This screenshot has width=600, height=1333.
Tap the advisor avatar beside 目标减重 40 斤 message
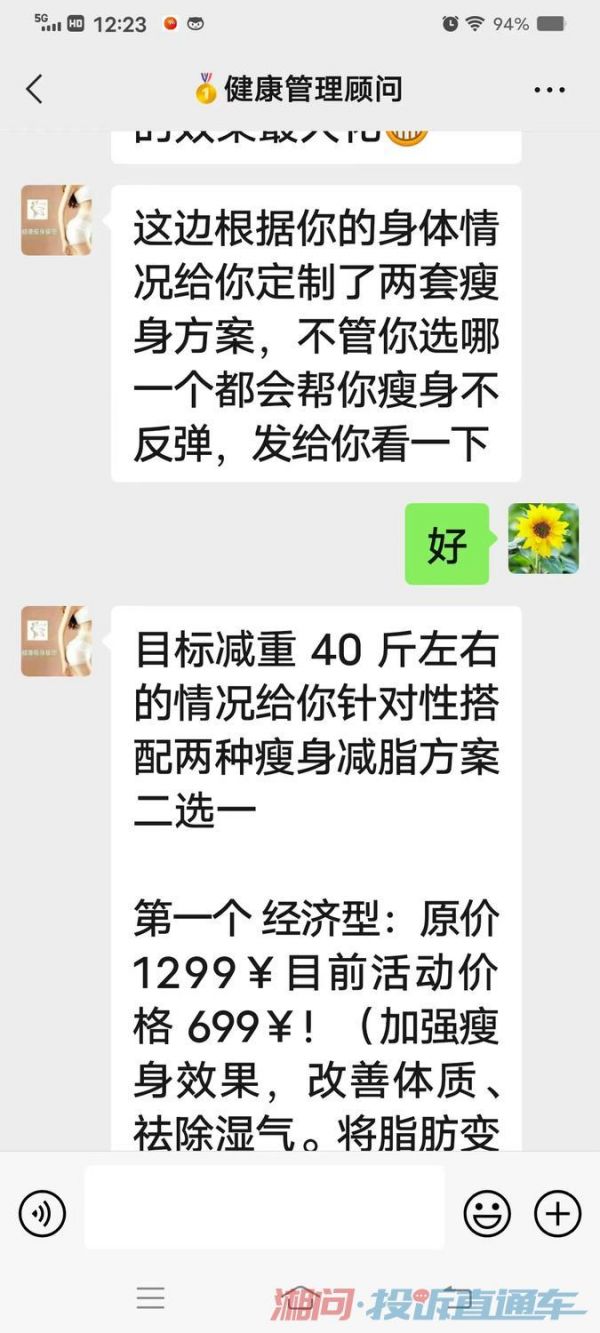[x=56, y=641]
